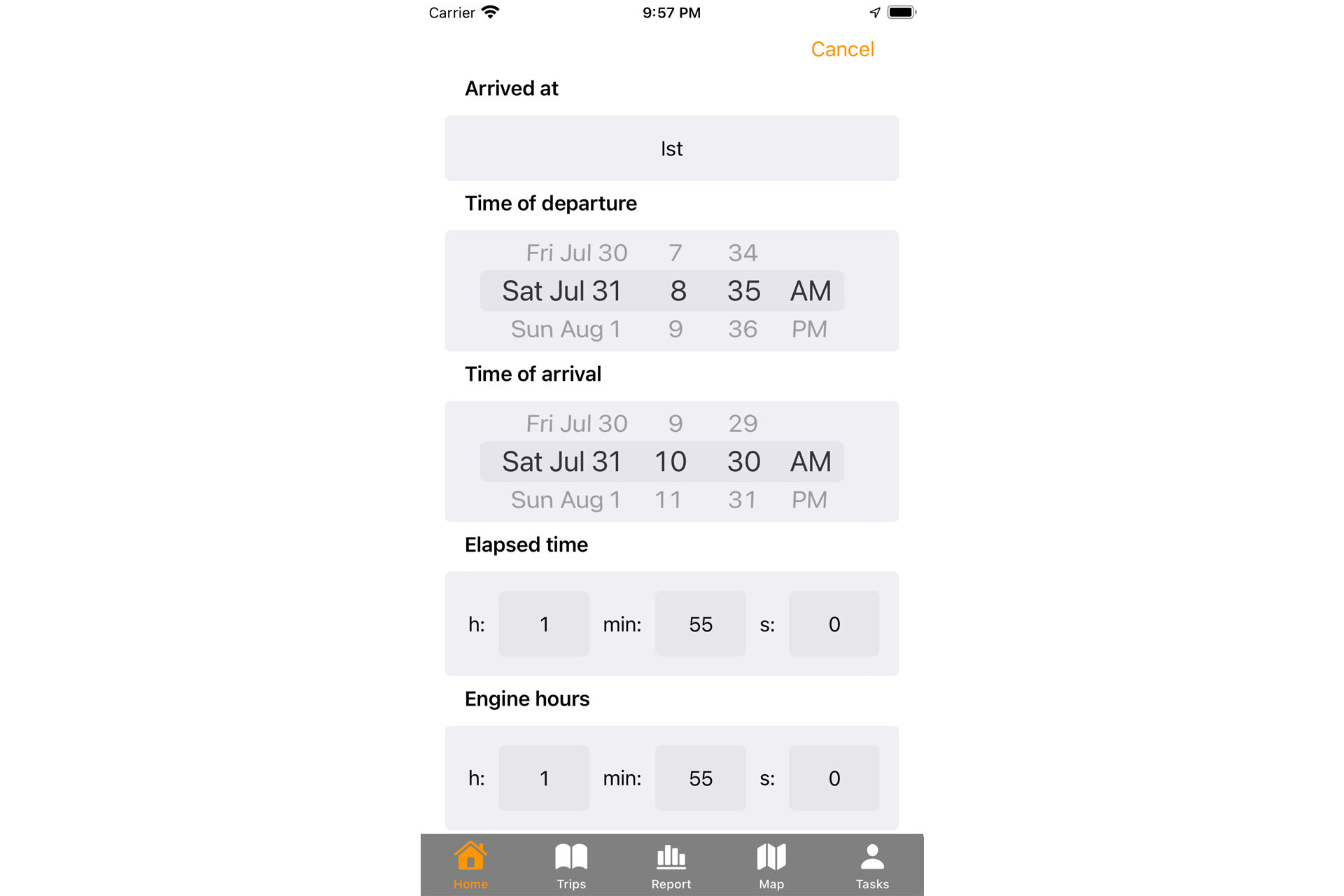Image resolution: width=1344 pixels, height=896 pixels.
Task: Edit Elapsed time seconds field
Action: pyautogui.click(x=834, y=624)
